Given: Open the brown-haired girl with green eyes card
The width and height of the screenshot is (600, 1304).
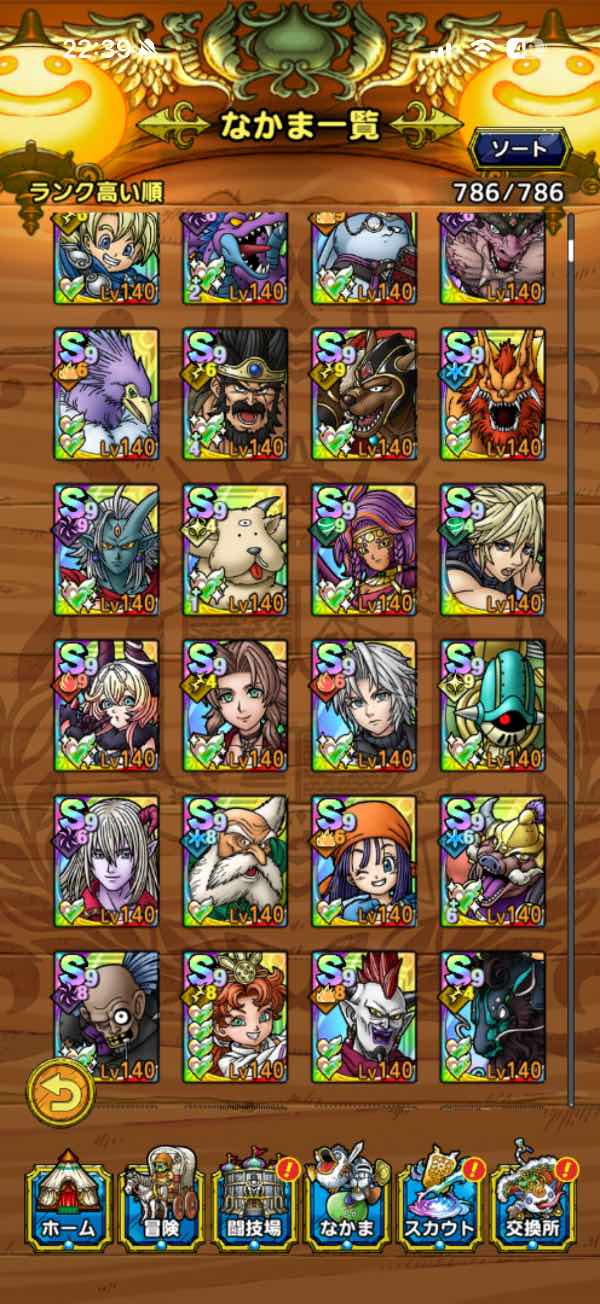Looking at the screenshot, I should click(235, 706).
